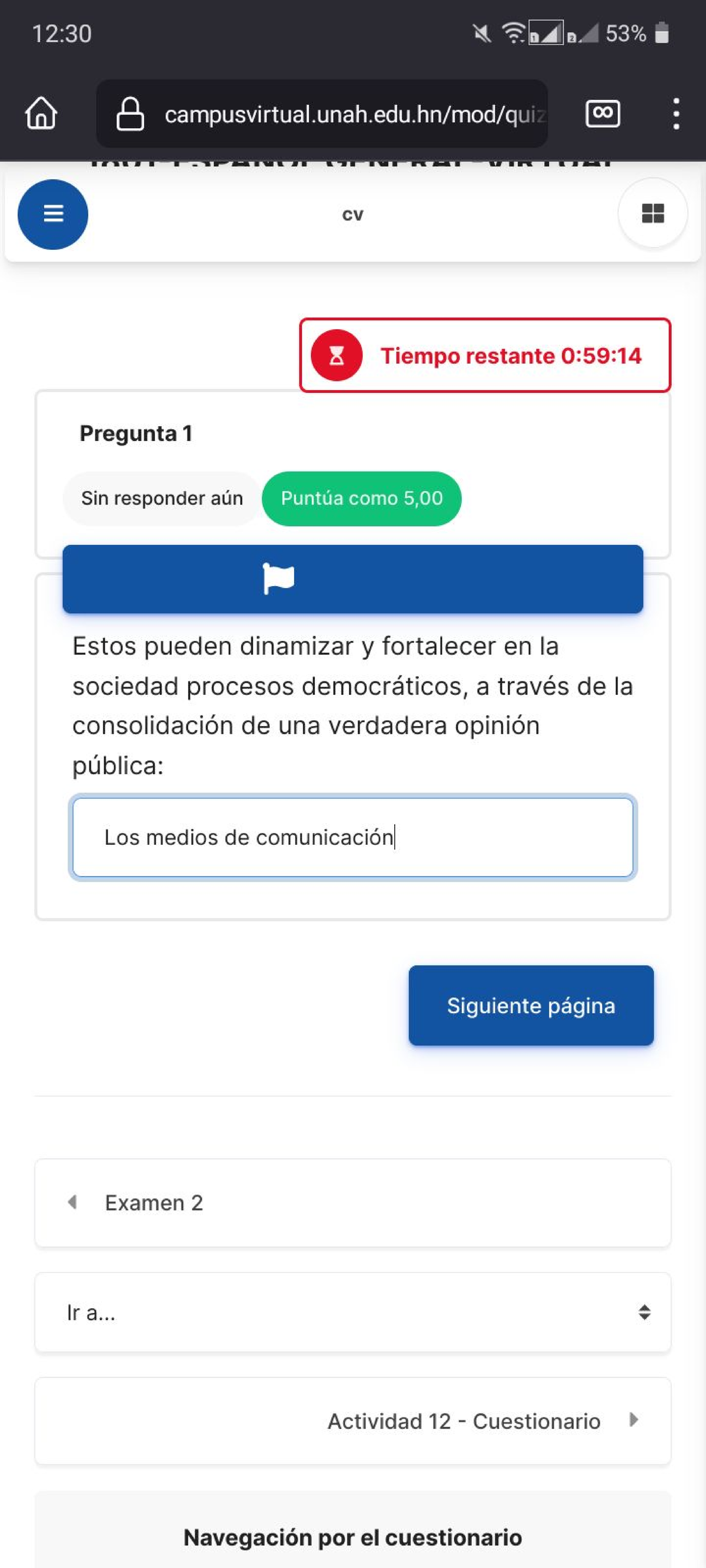This screenshot has width=706, height=1568.
Task: Go to Siguiente página
Action: tap(531, 1005)
